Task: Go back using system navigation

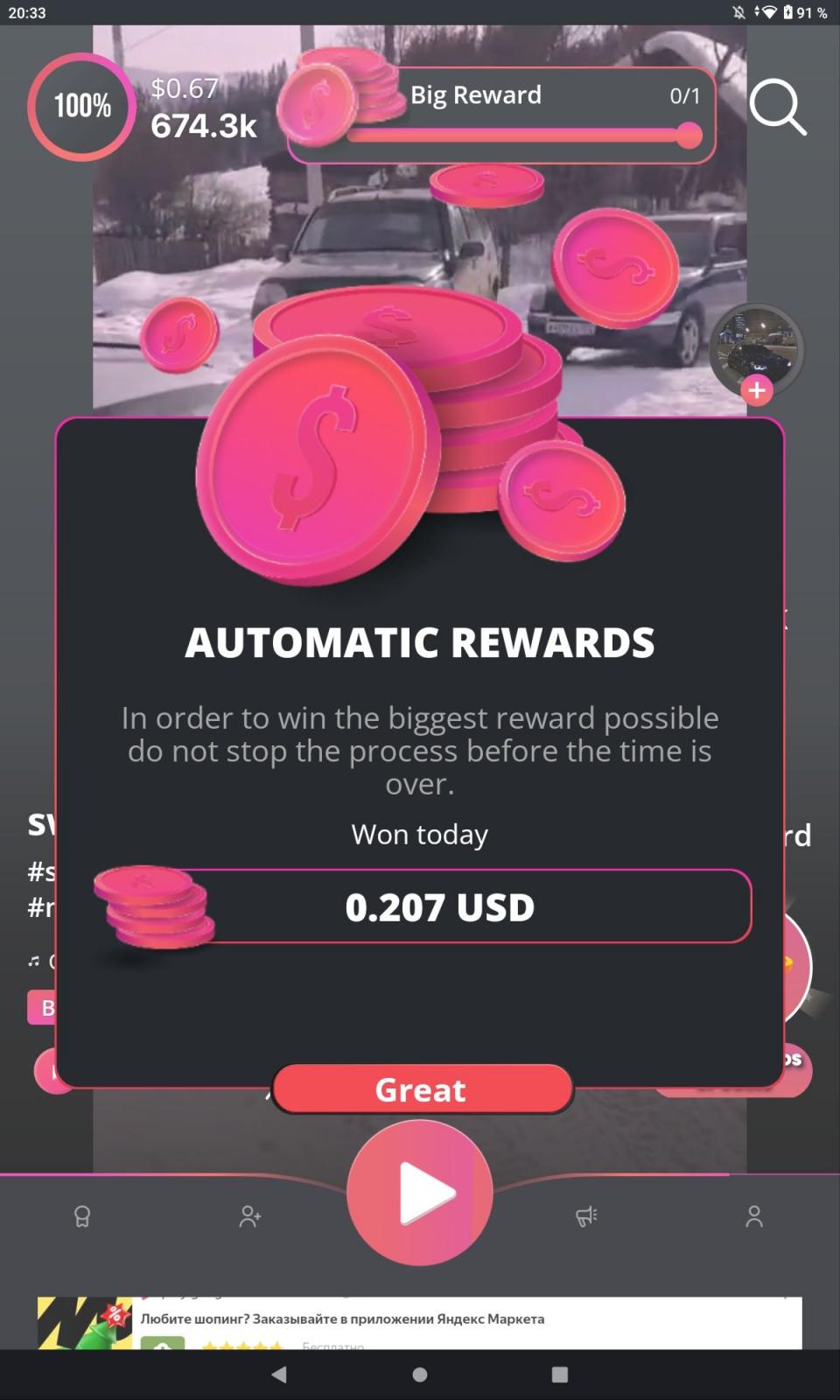Action: click(x=279, y=1375)
